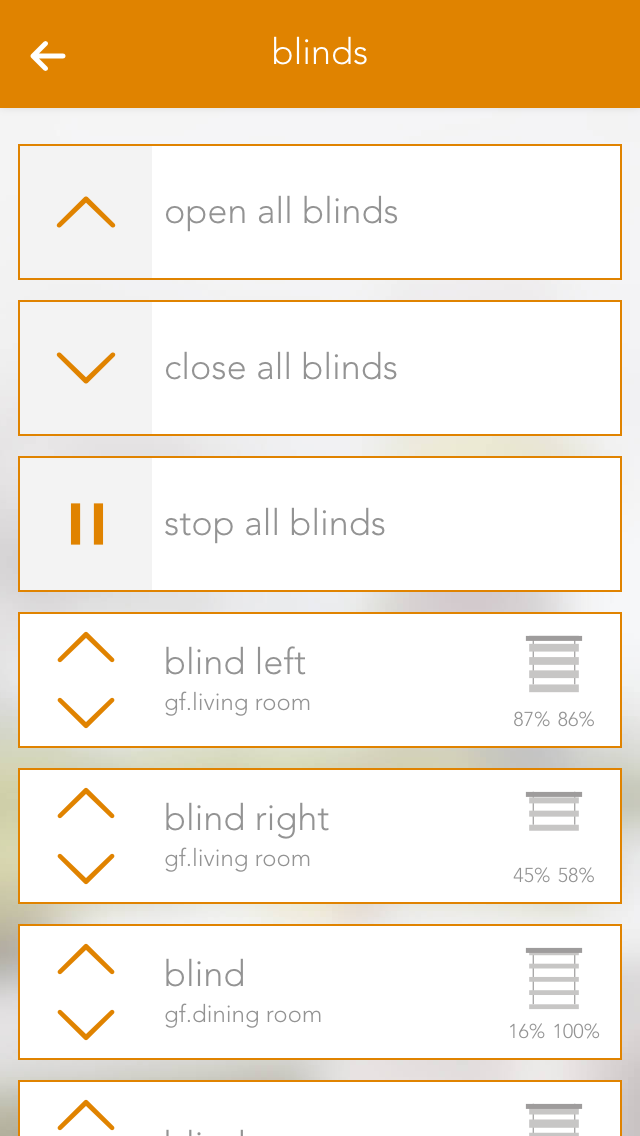Screen dimensions: 640x1136
Task: Raise the dining room blind
Action: (x=86, y=960)
